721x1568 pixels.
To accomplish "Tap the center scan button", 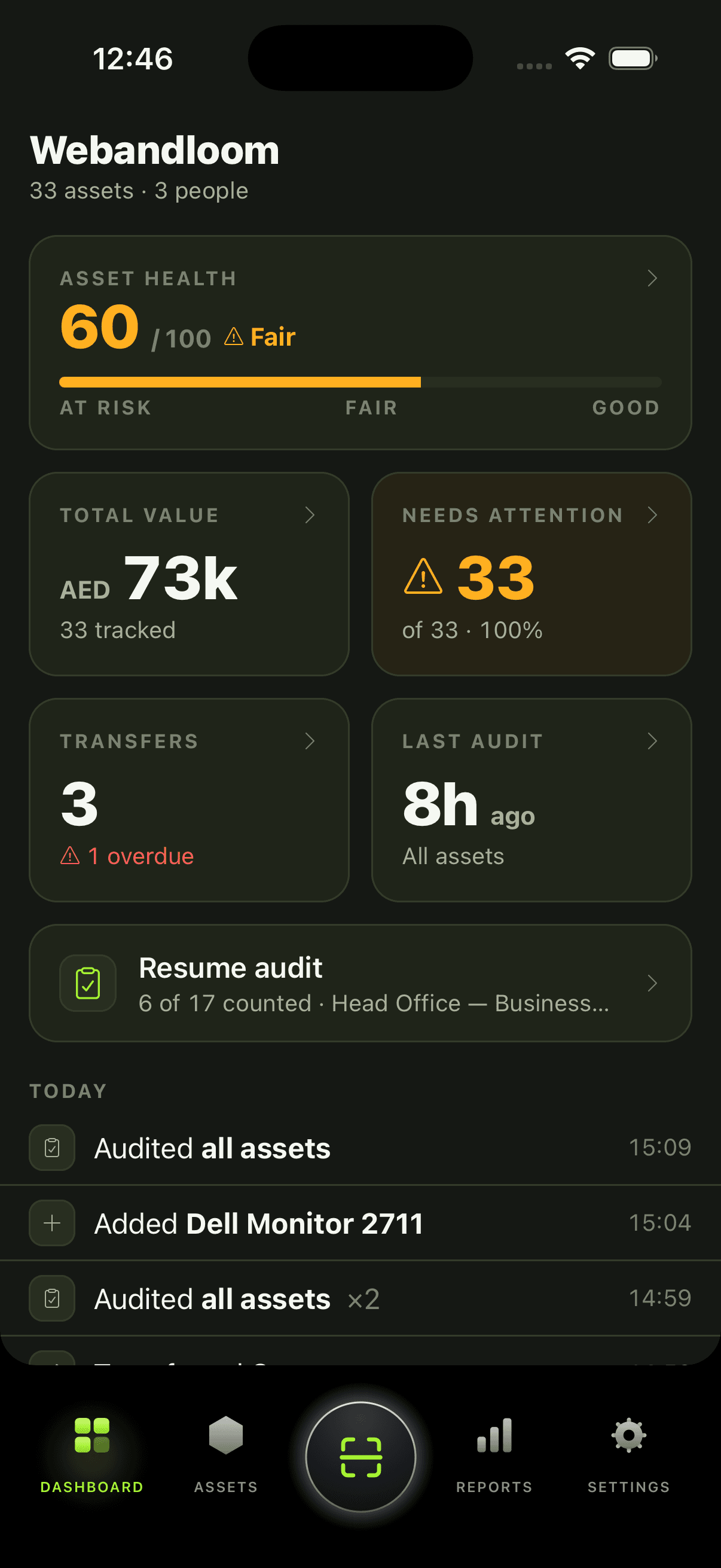I will (361, 1457).
